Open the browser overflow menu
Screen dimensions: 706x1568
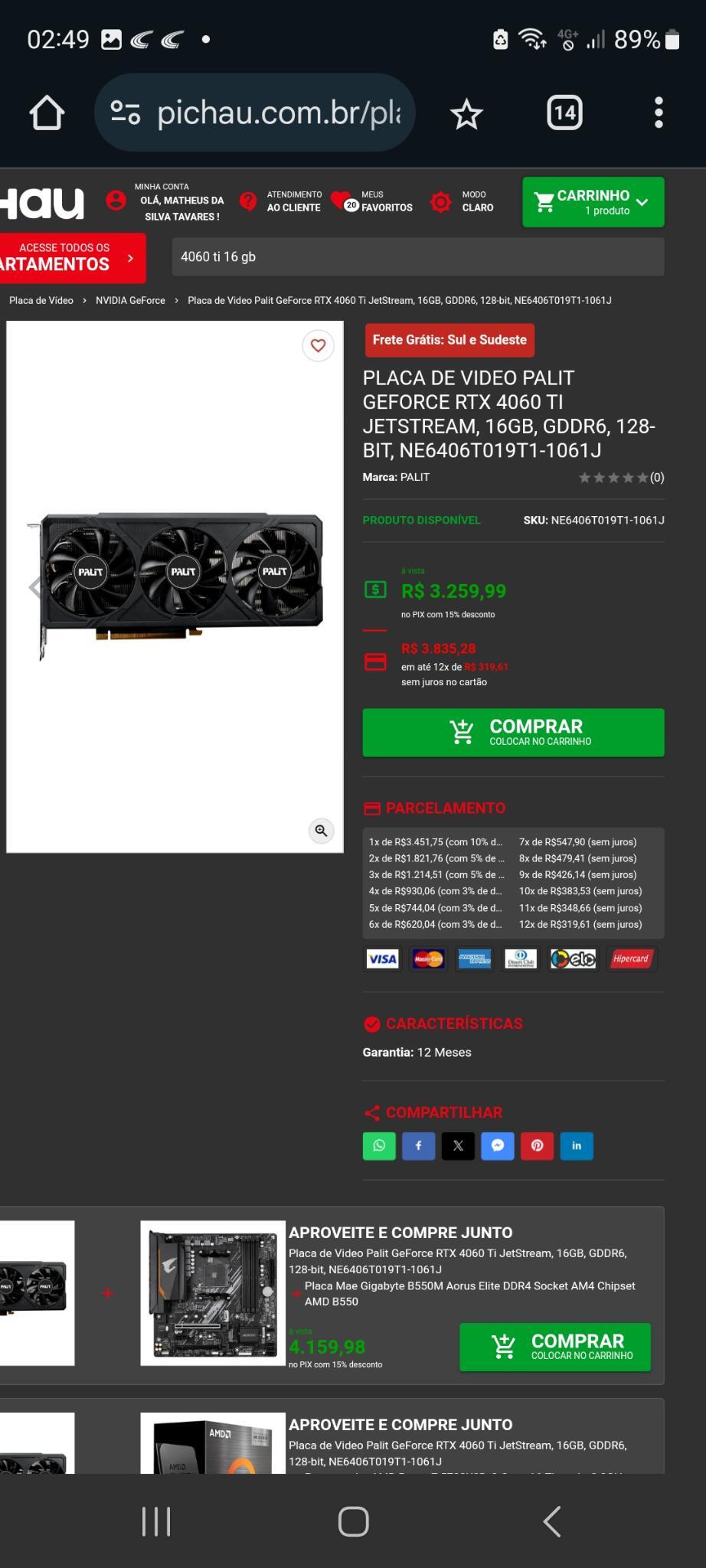tap(659, 113)
